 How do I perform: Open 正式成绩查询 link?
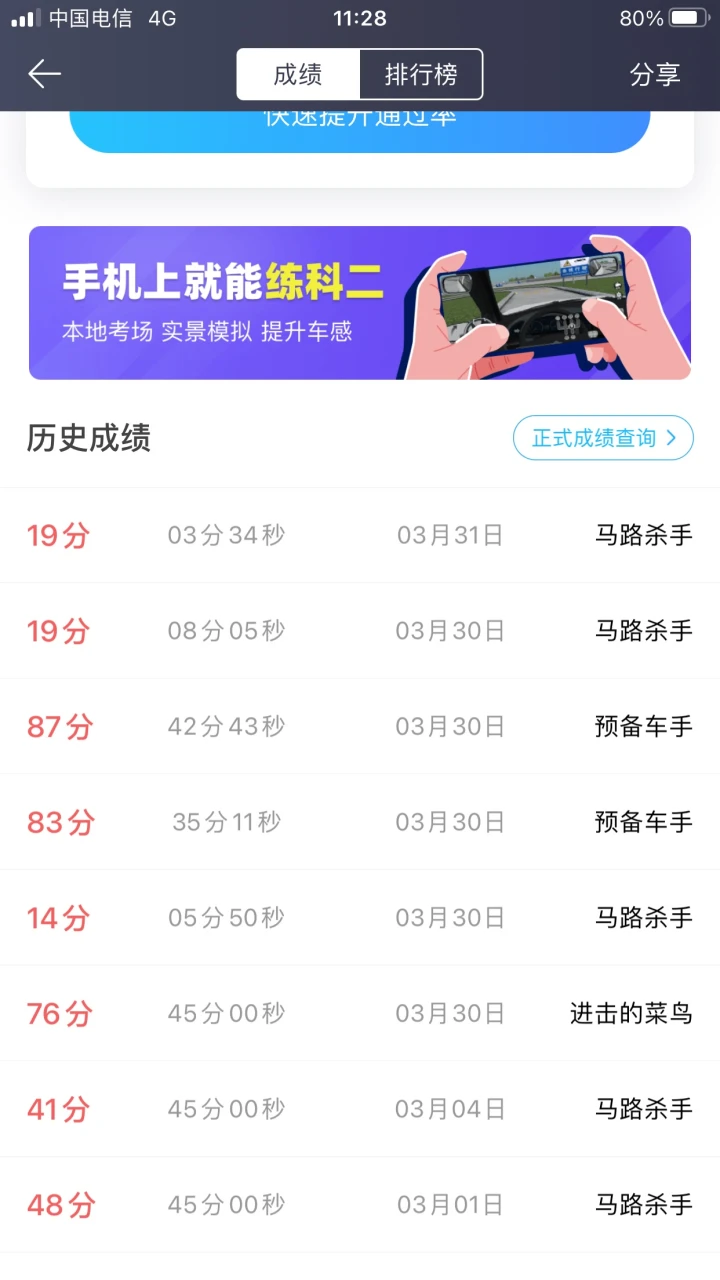pyautogui.click(x=603, y=438)
